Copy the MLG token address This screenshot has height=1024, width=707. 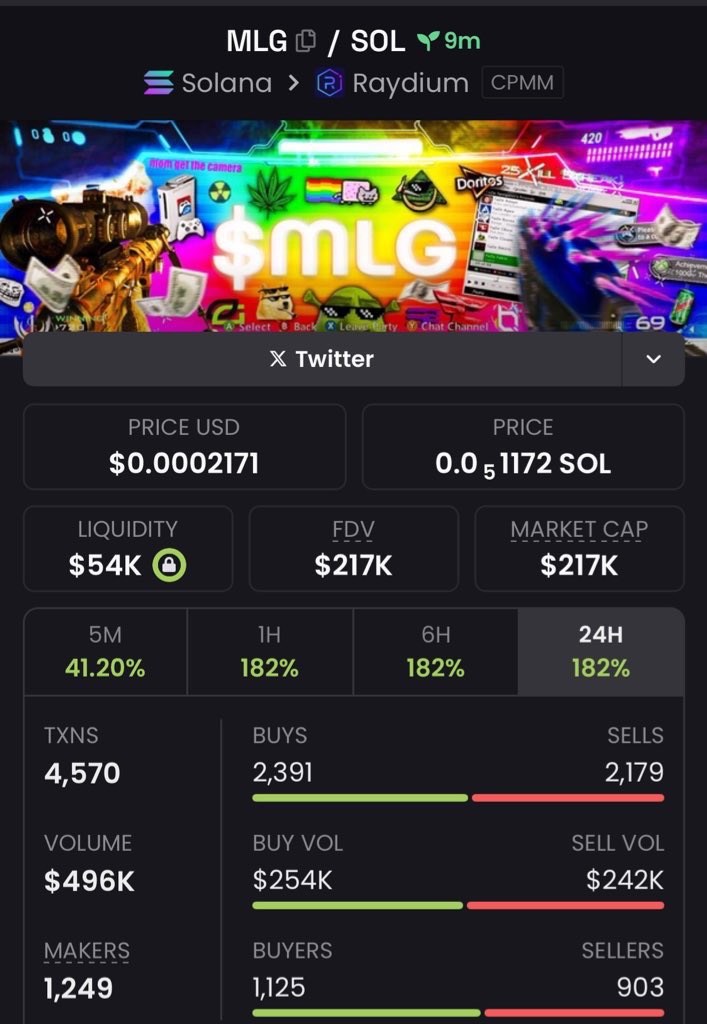coord(306,42)
